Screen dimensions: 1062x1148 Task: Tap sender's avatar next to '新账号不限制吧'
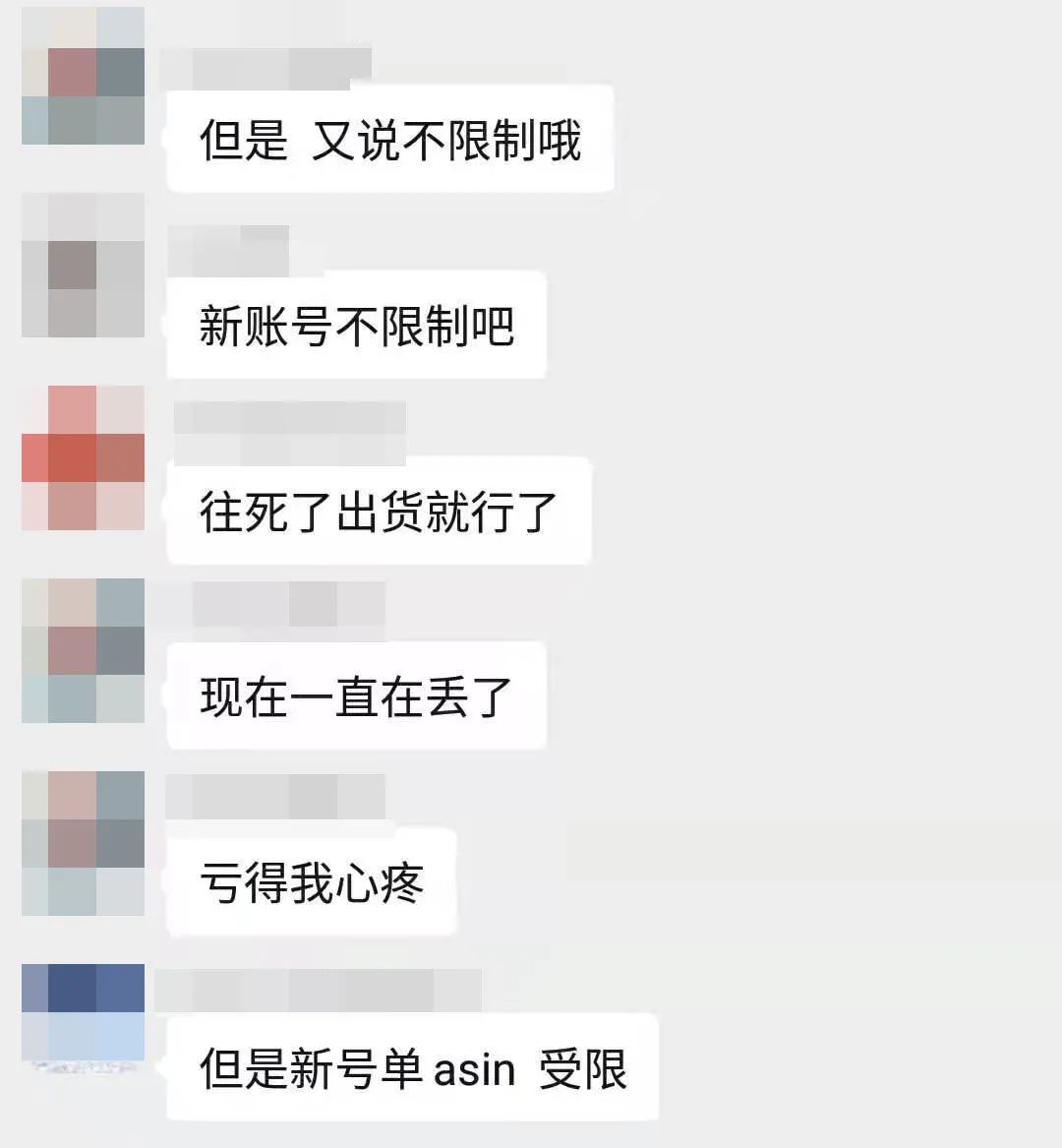[83, 266]
